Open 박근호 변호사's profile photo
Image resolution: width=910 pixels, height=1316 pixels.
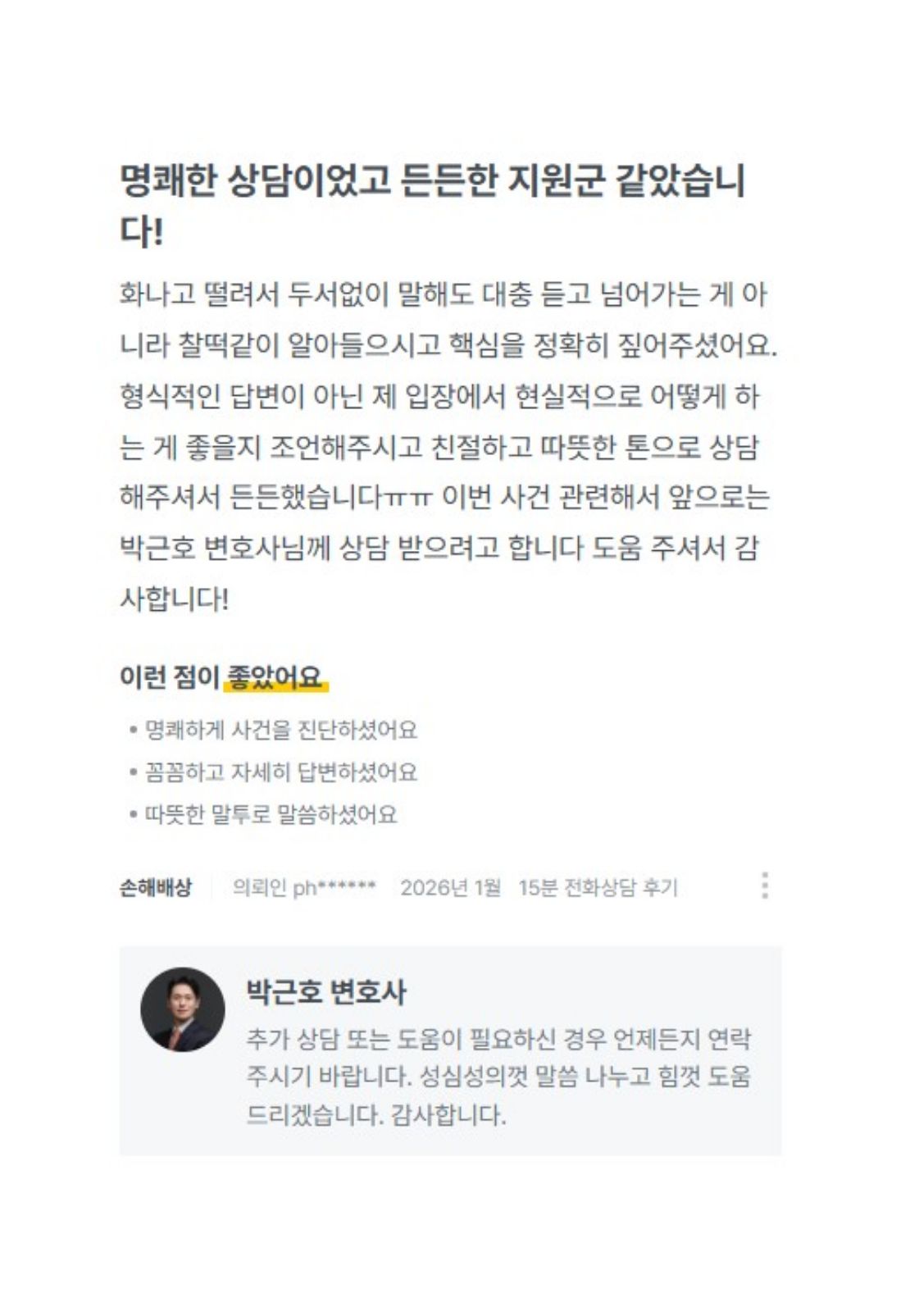coord(183,1009)
